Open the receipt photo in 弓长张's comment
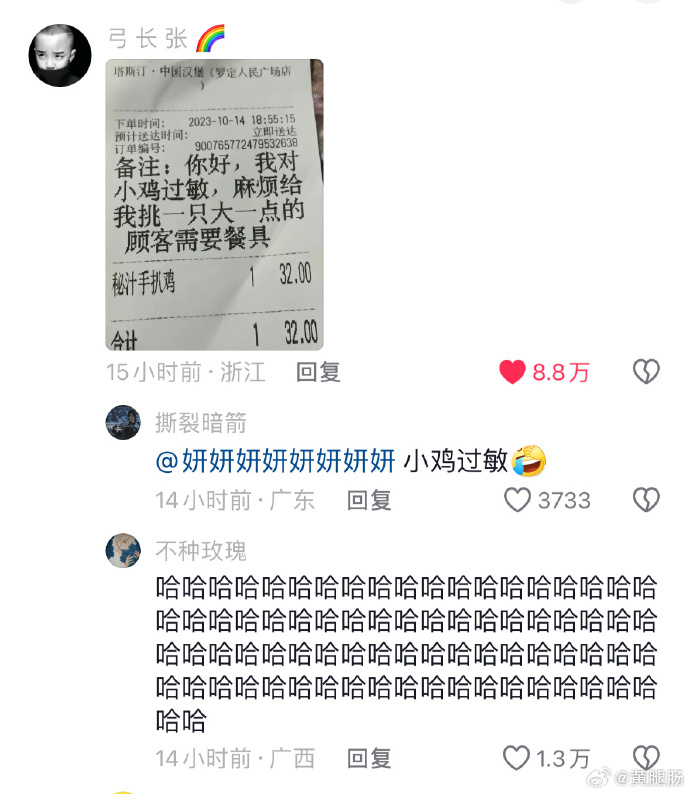 [214, 204]
